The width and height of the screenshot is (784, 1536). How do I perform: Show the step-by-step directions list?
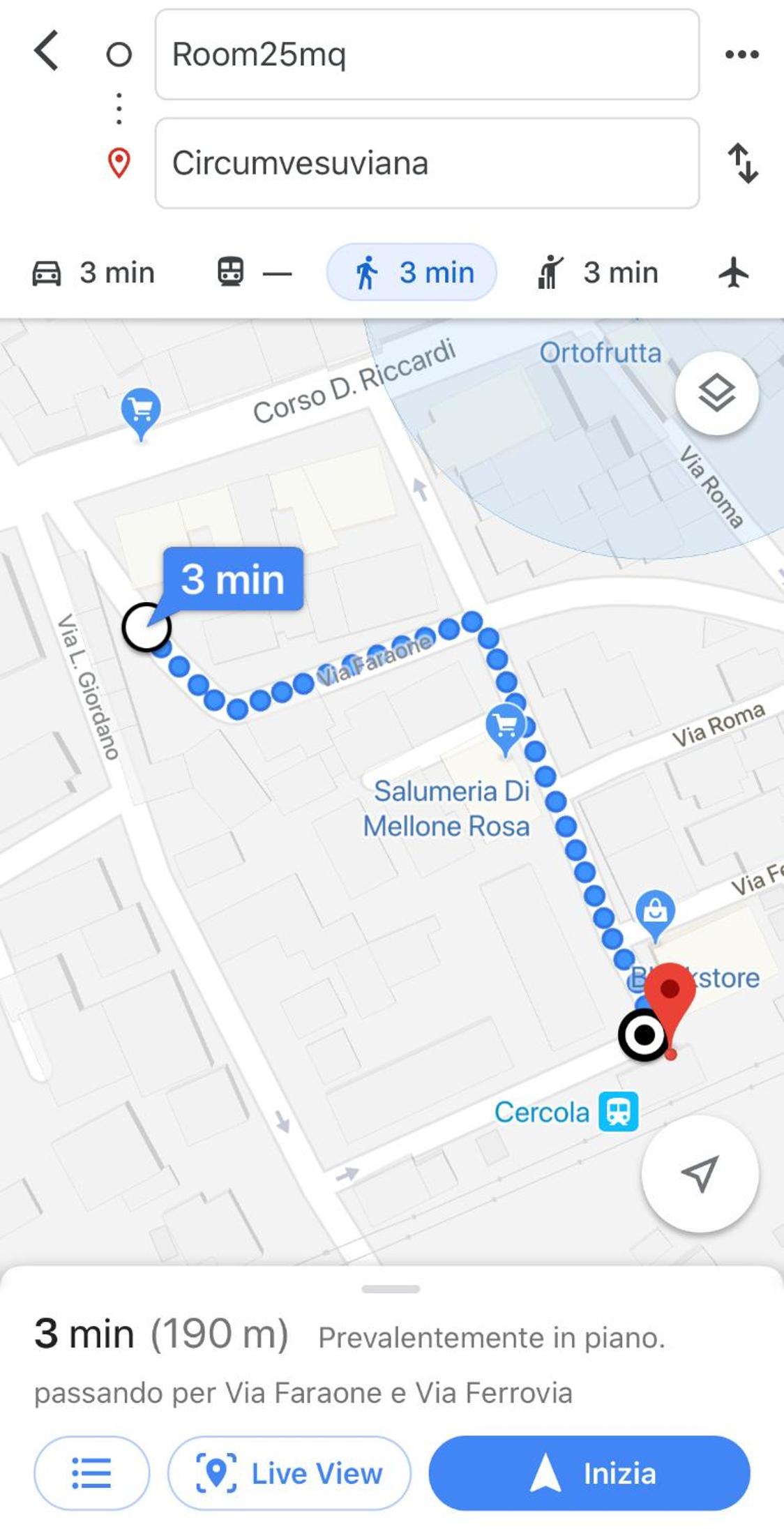tap(91, 1473)
